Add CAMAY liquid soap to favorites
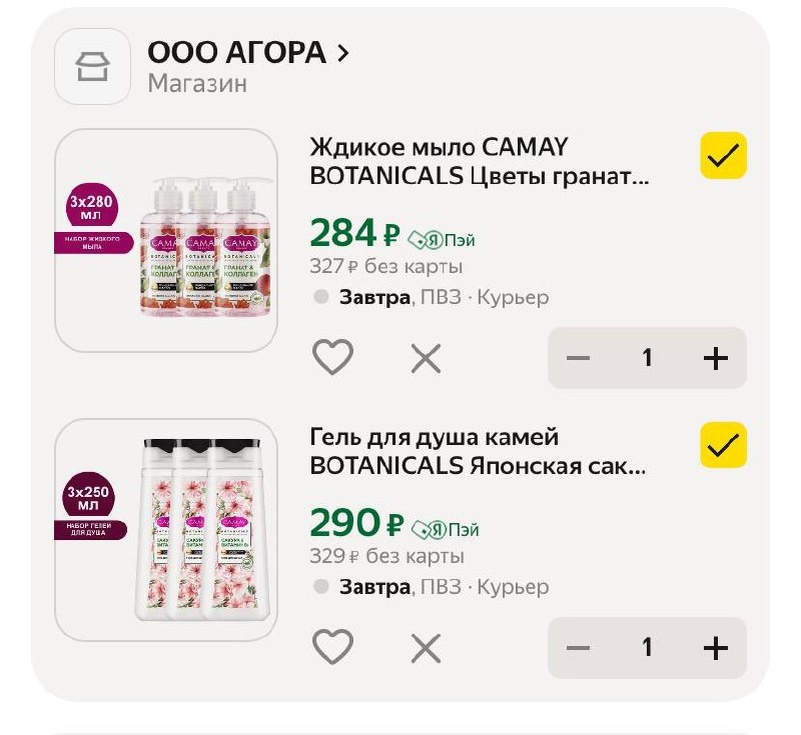Viewport: 801px width, 735px height. pyautogui.click(x=333, y=357)
